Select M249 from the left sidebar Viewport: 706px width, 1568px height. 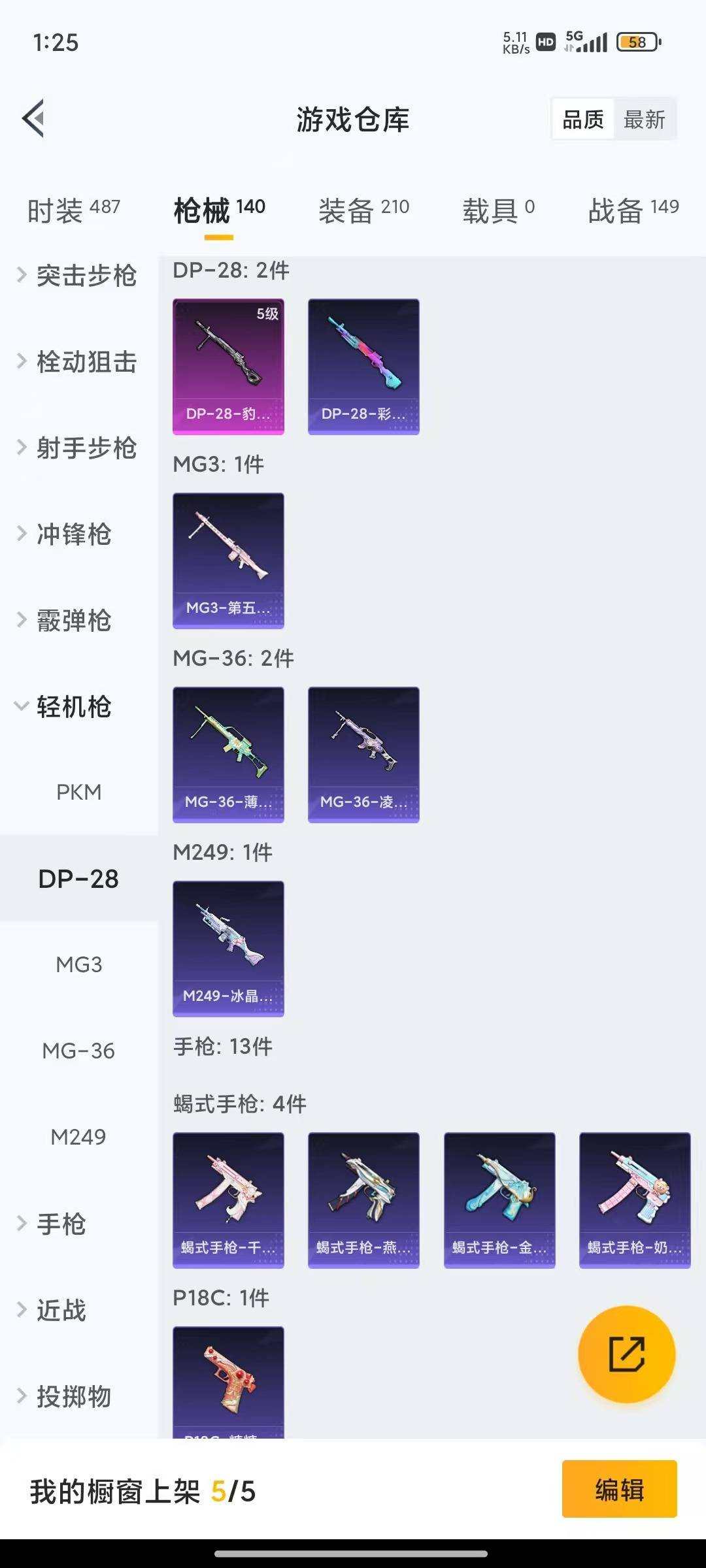point(79,1137)
